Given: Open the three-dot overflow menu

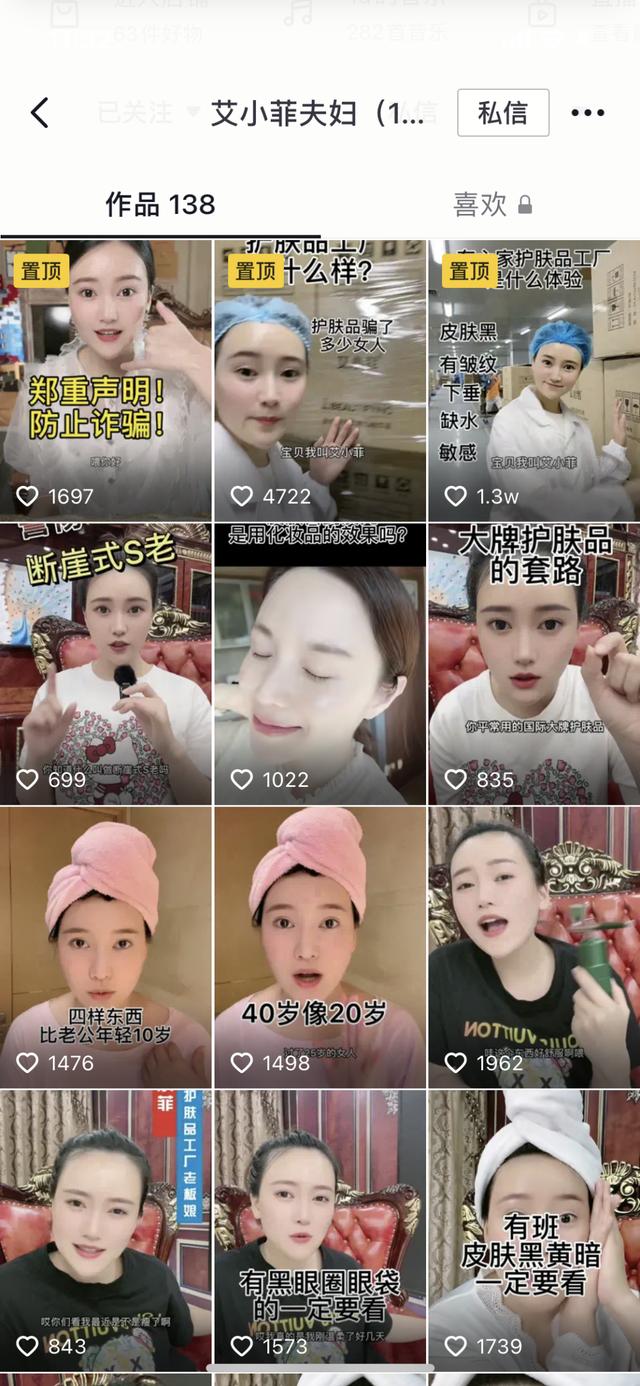Looking at the screenshot, I should click(x=587, y=113).
